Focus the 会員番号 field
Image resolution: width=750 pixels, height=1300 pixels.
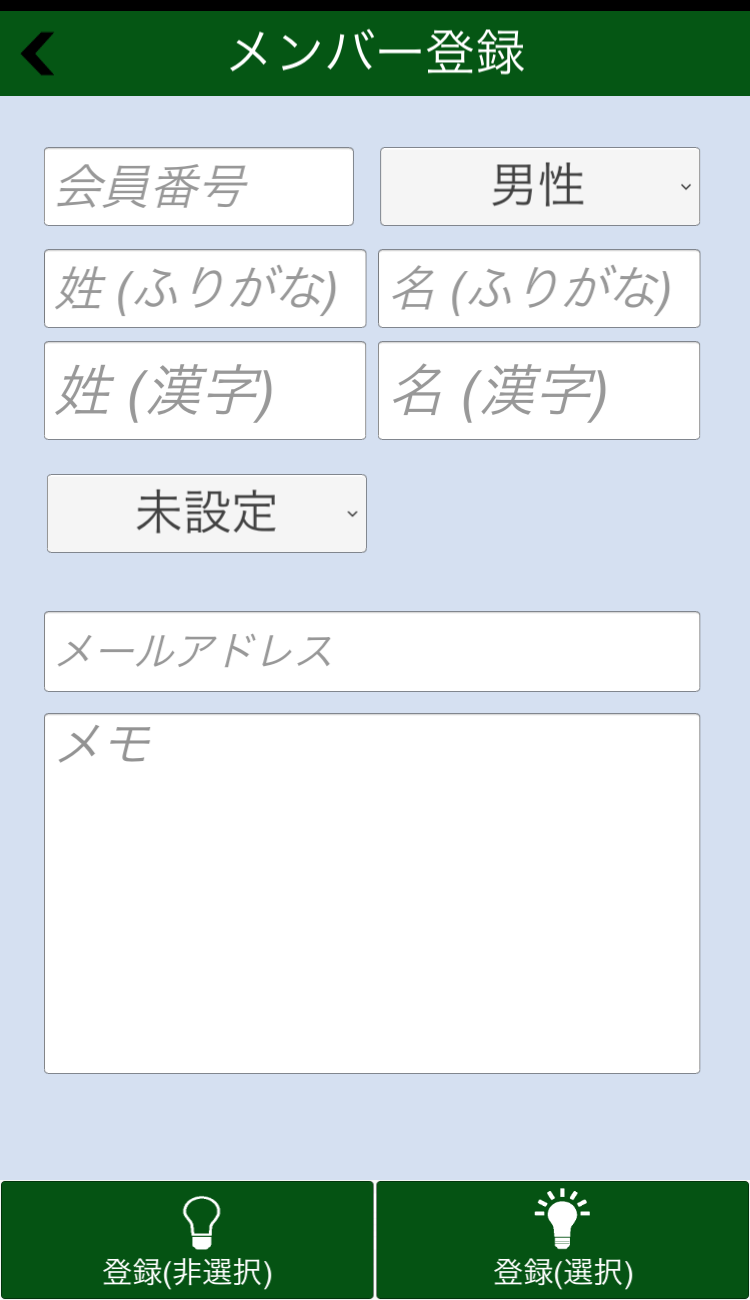tap(198, 187)
